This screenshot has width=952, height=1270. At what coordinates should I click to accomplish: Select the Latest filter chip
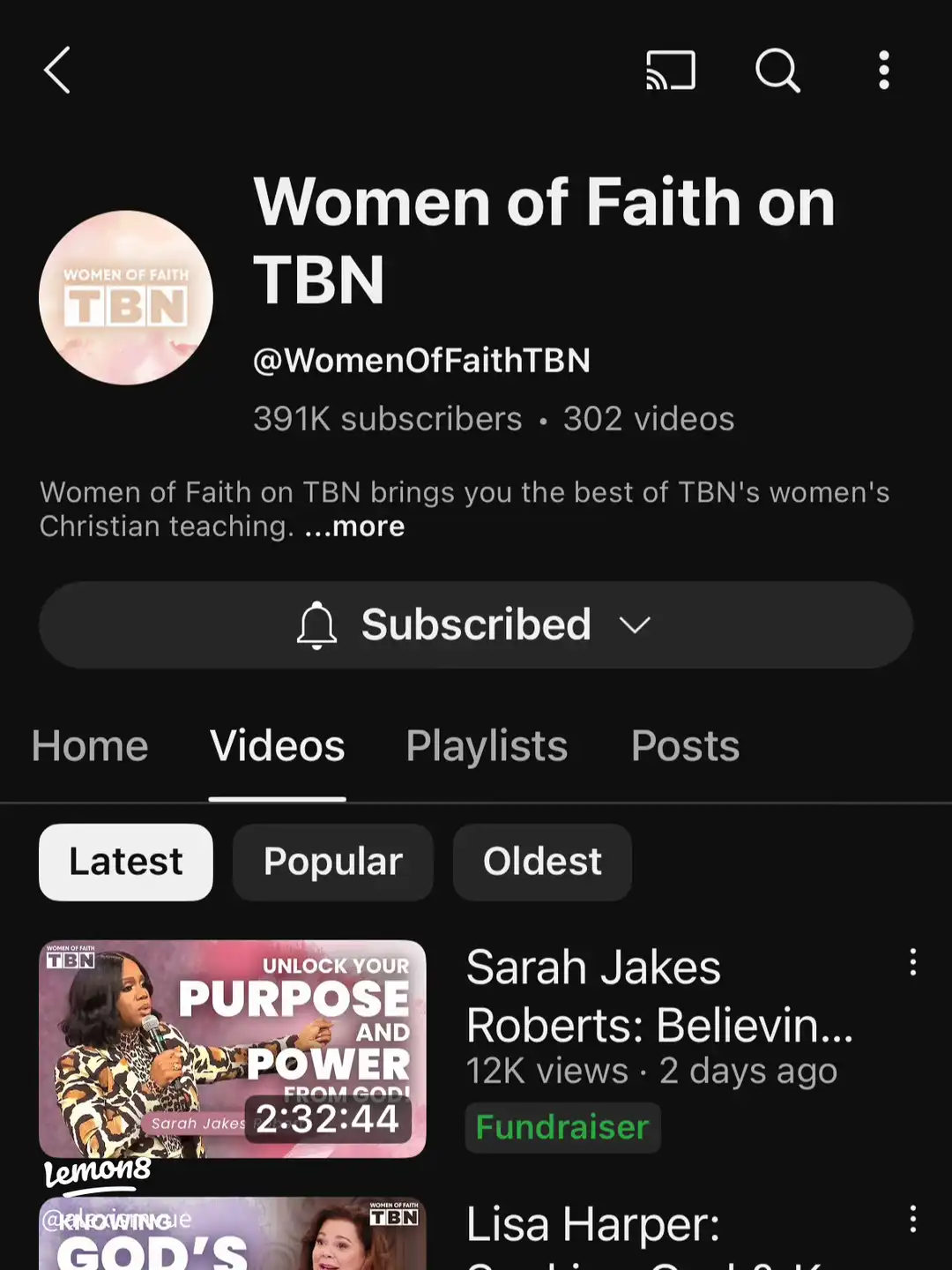125,862
